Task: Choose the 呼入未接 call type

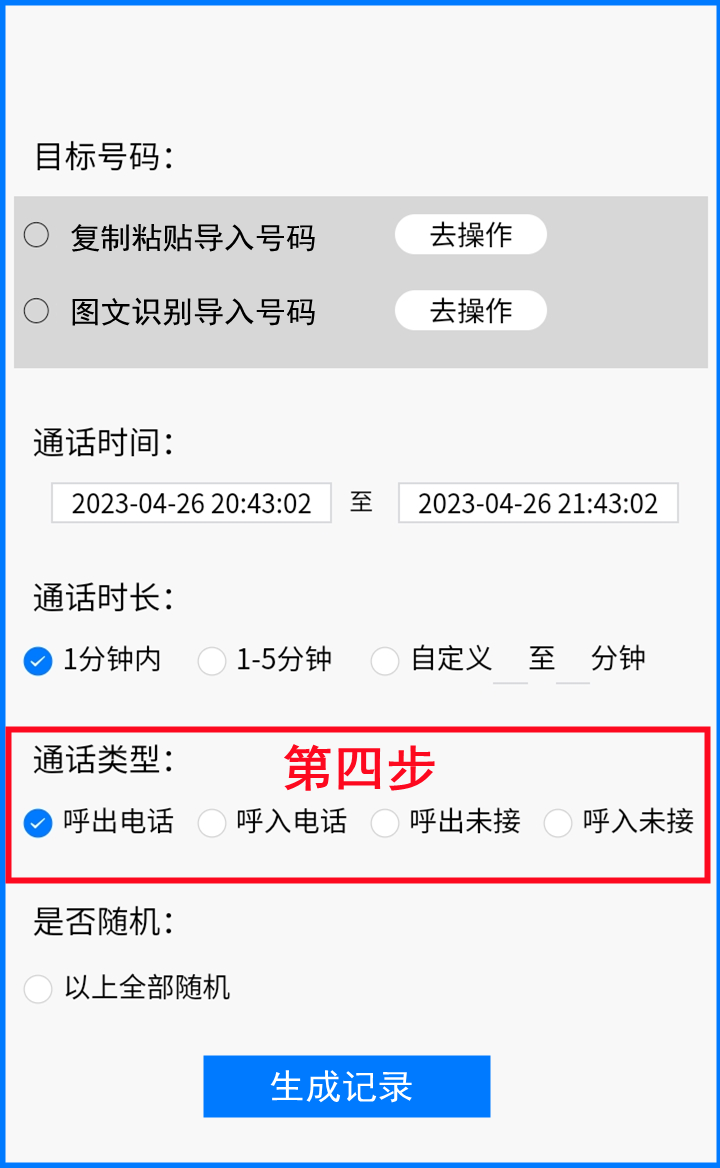Action: (556, 823)
